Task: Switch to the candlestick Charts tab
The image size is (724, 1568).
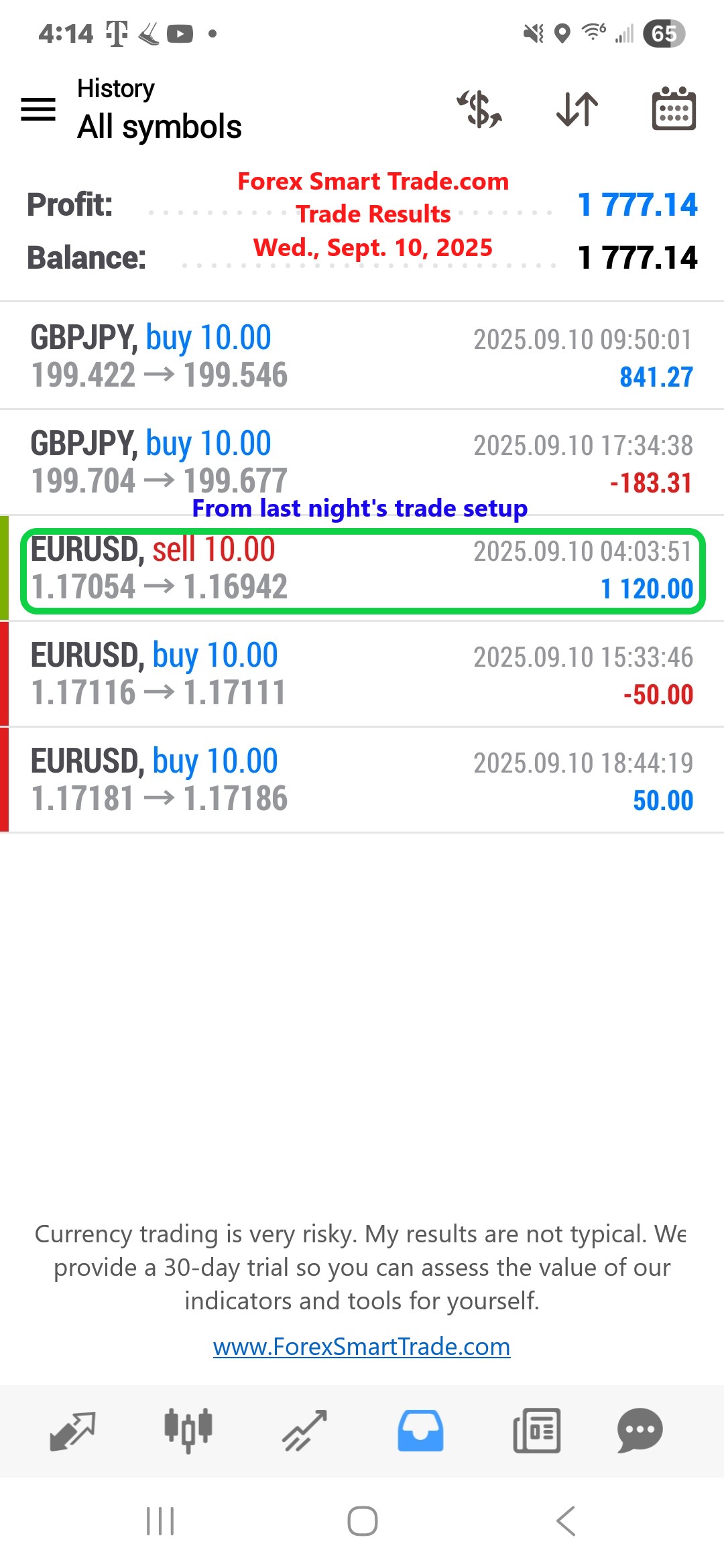Action: 188,1431
